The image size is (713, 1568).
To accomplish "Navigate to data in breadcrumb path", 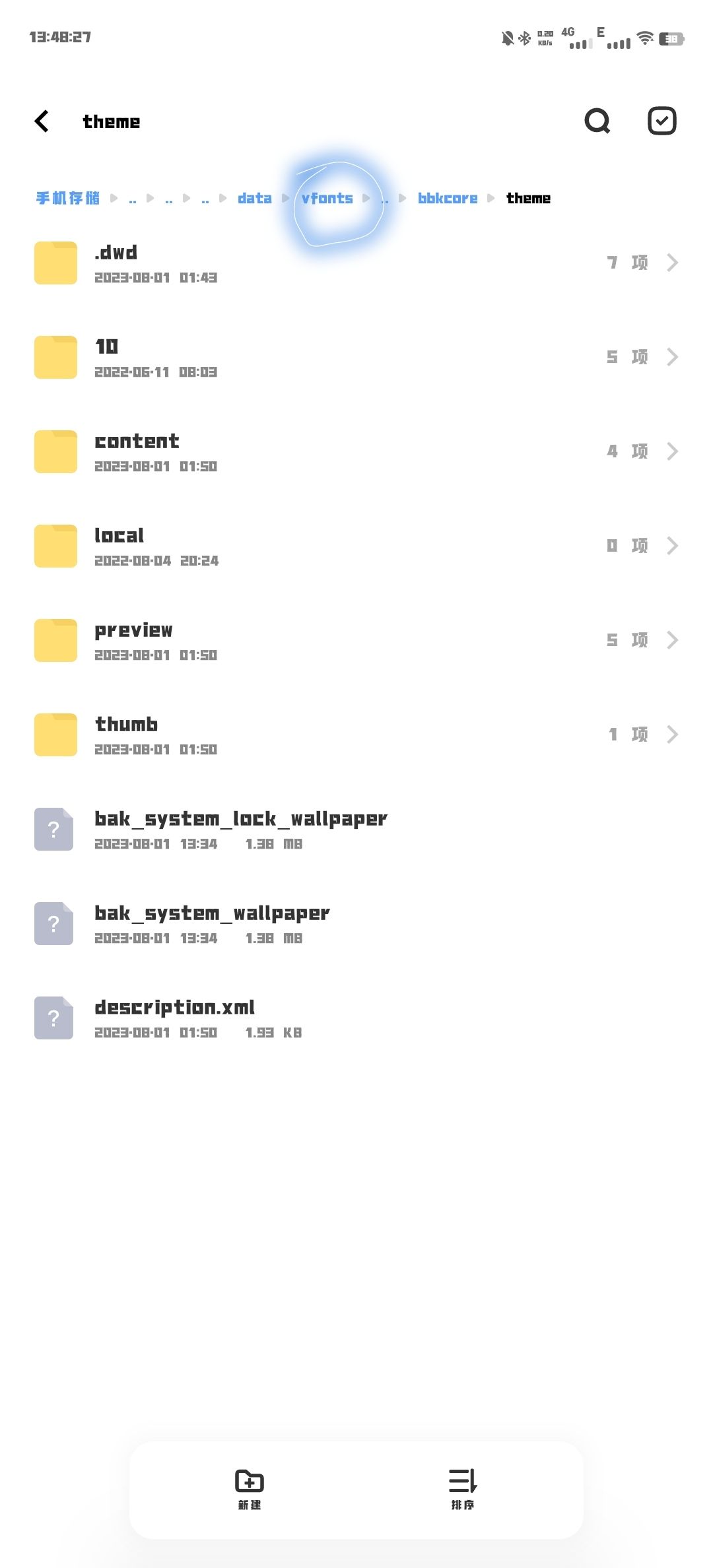I will click(x=254, y=198).
